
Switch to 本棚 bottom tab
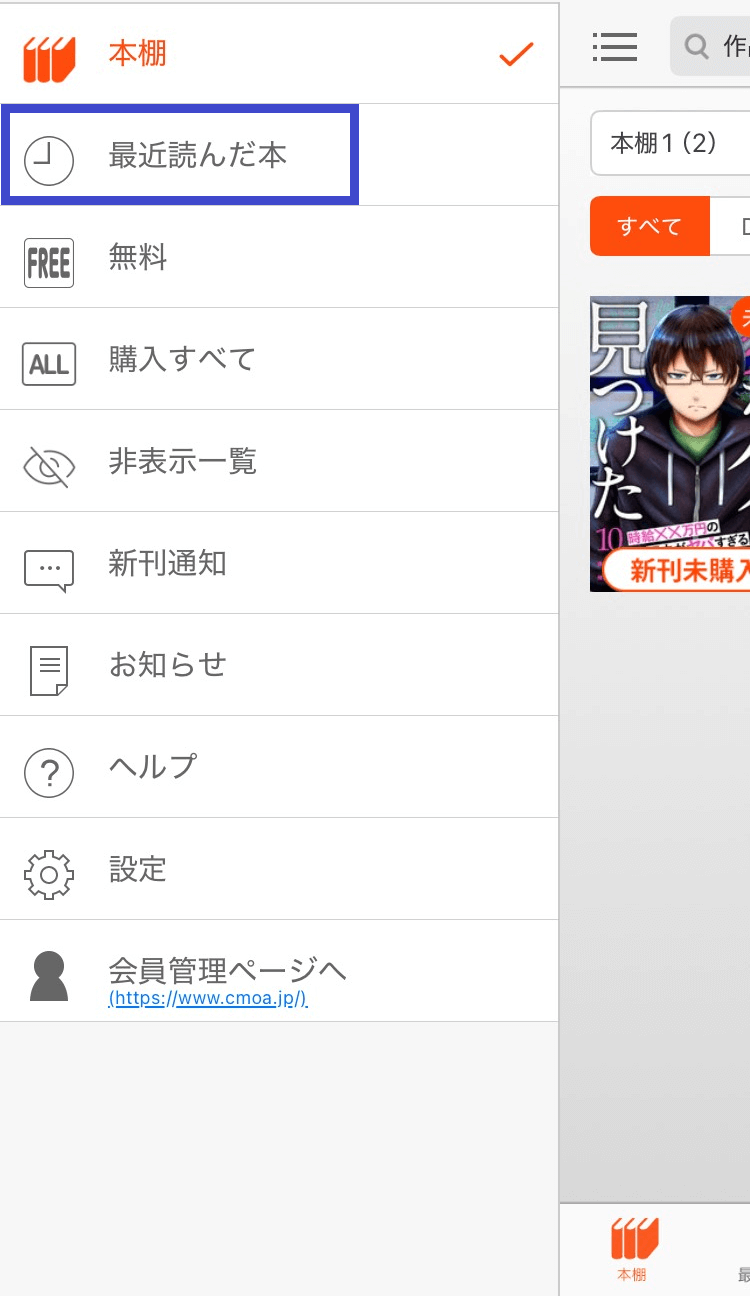(633, 1250)
